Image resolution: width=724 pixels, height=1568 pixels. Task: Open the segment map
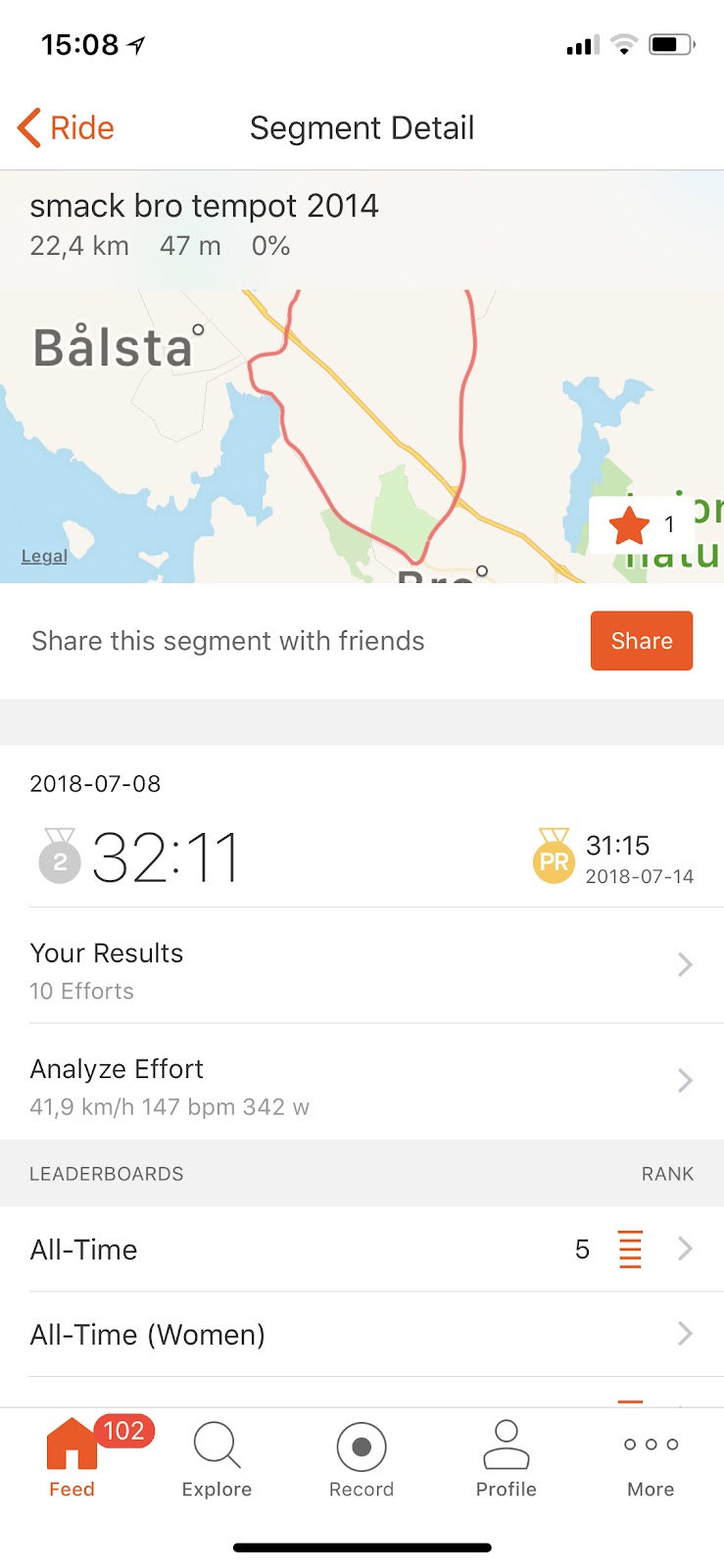coord(362,436)
